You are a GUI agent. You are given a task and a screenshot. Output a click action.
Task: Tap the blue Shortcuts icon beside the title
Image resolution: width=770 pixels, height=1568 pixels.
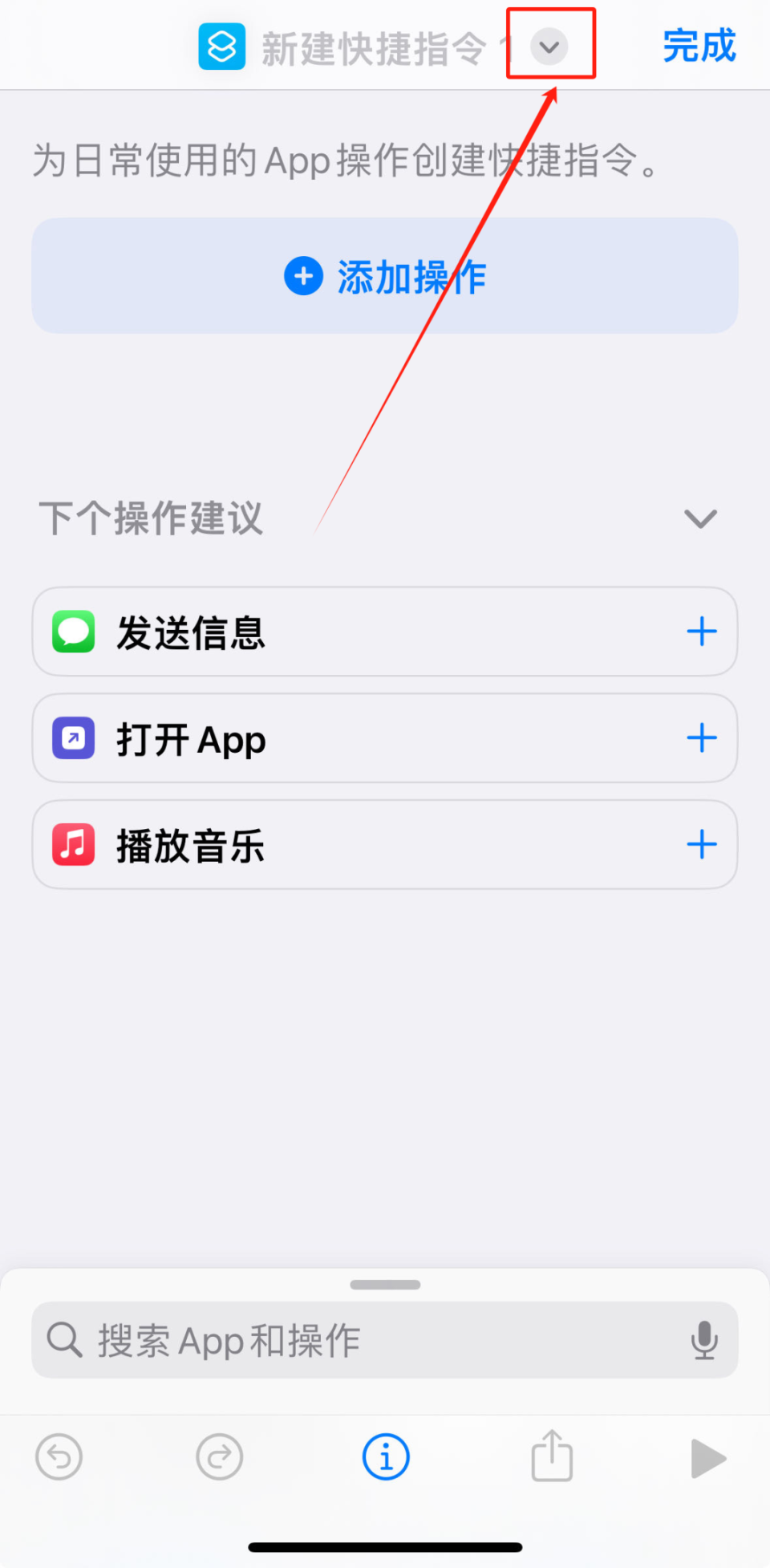222,46
